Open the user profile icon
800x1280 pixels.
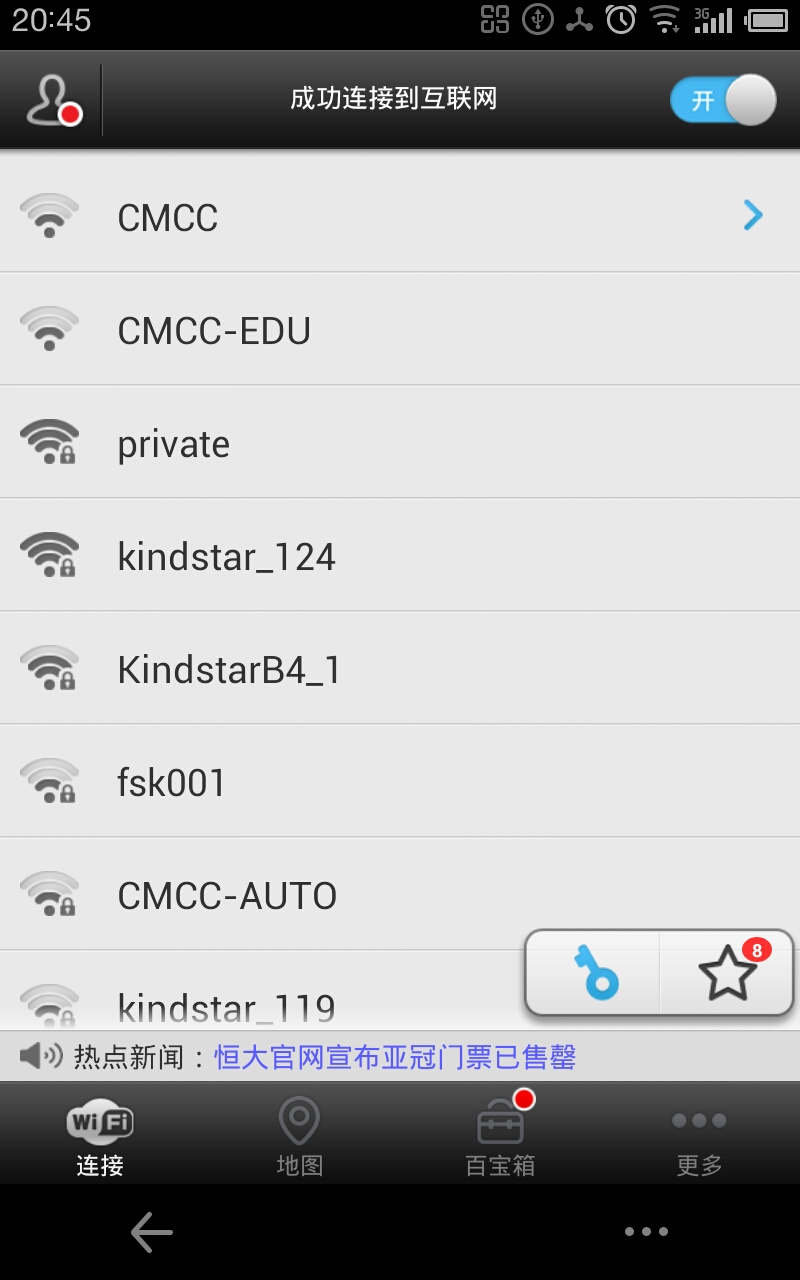click(x=52, y=100)
